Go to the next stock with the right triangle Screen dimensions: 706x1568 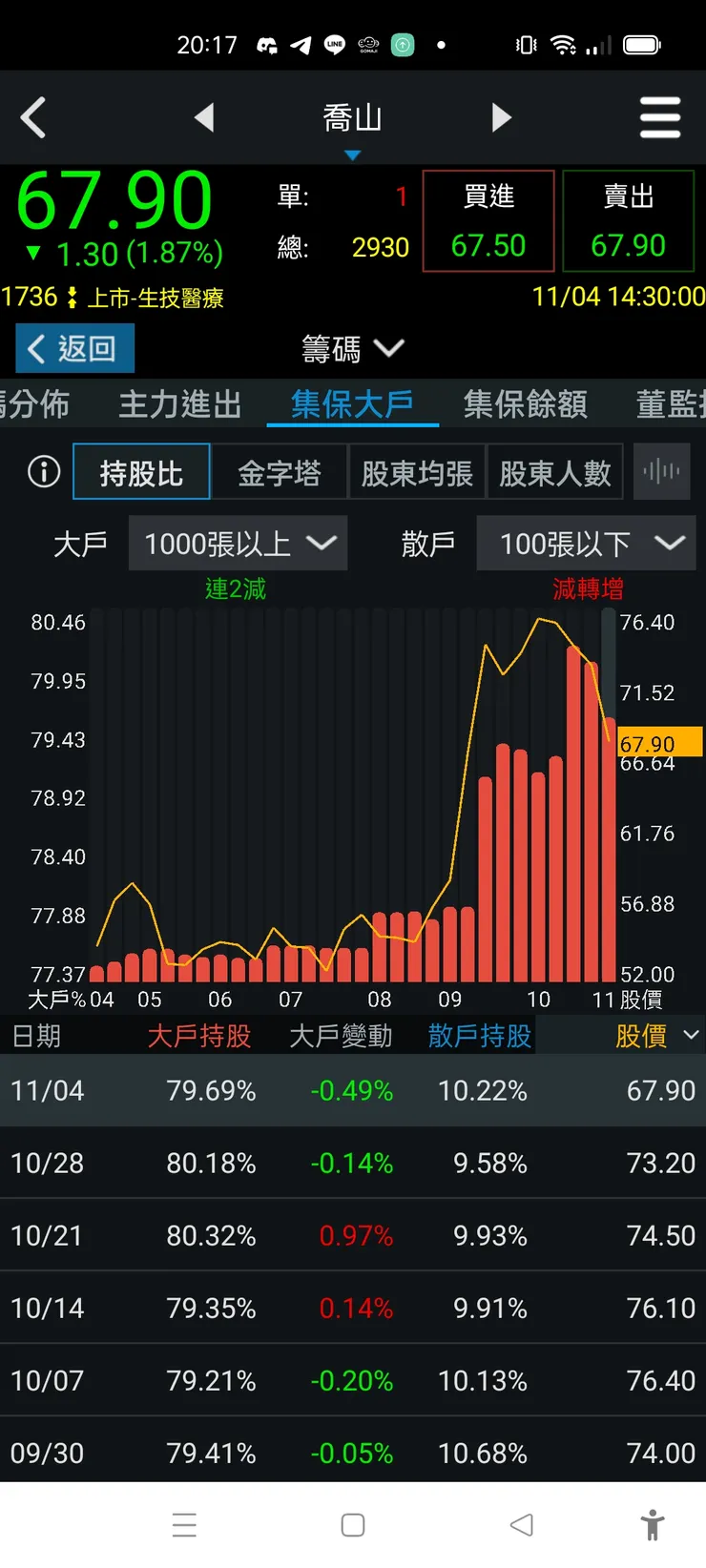502,116
